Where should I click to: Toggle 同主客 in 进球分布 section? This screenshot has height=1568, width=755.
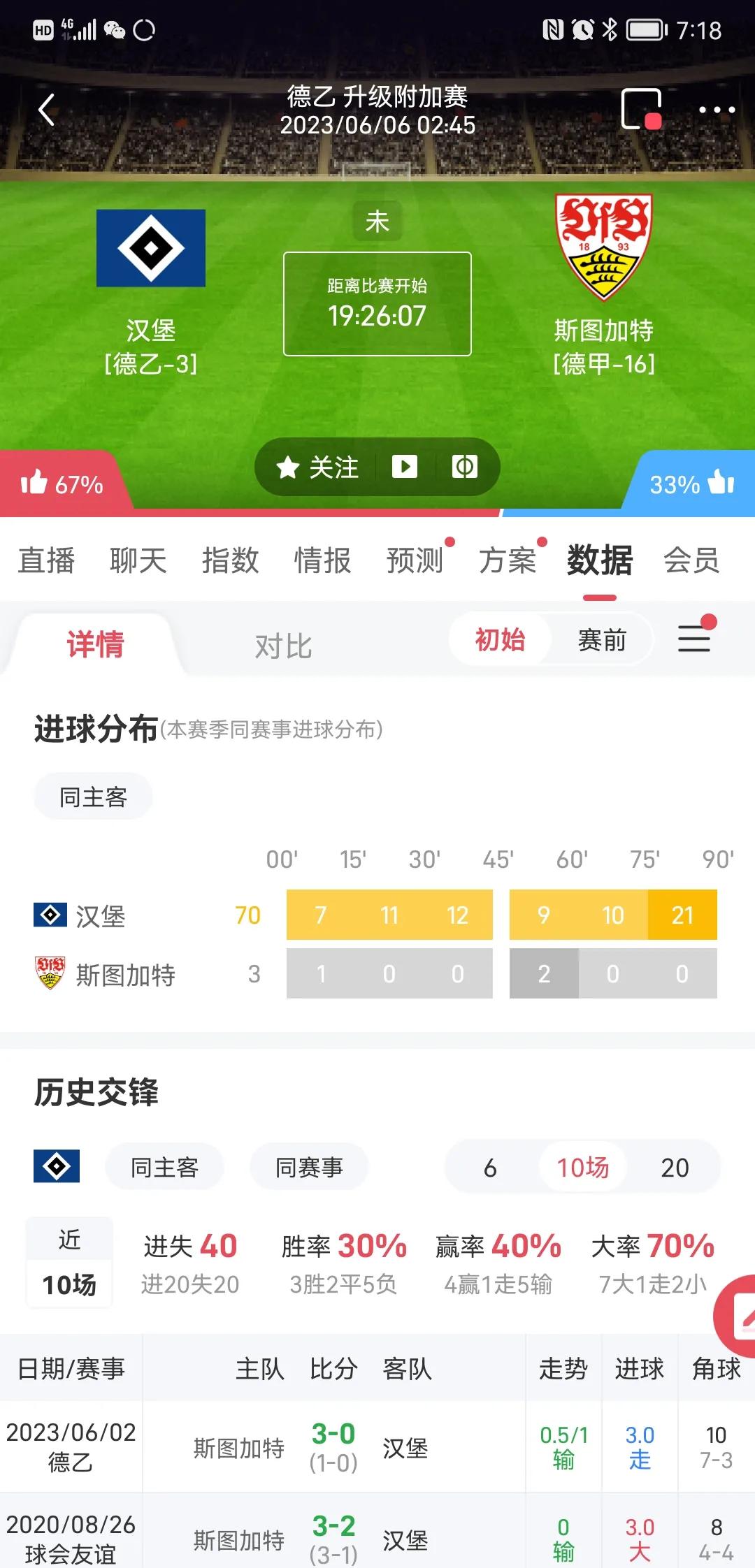[93, 796]
